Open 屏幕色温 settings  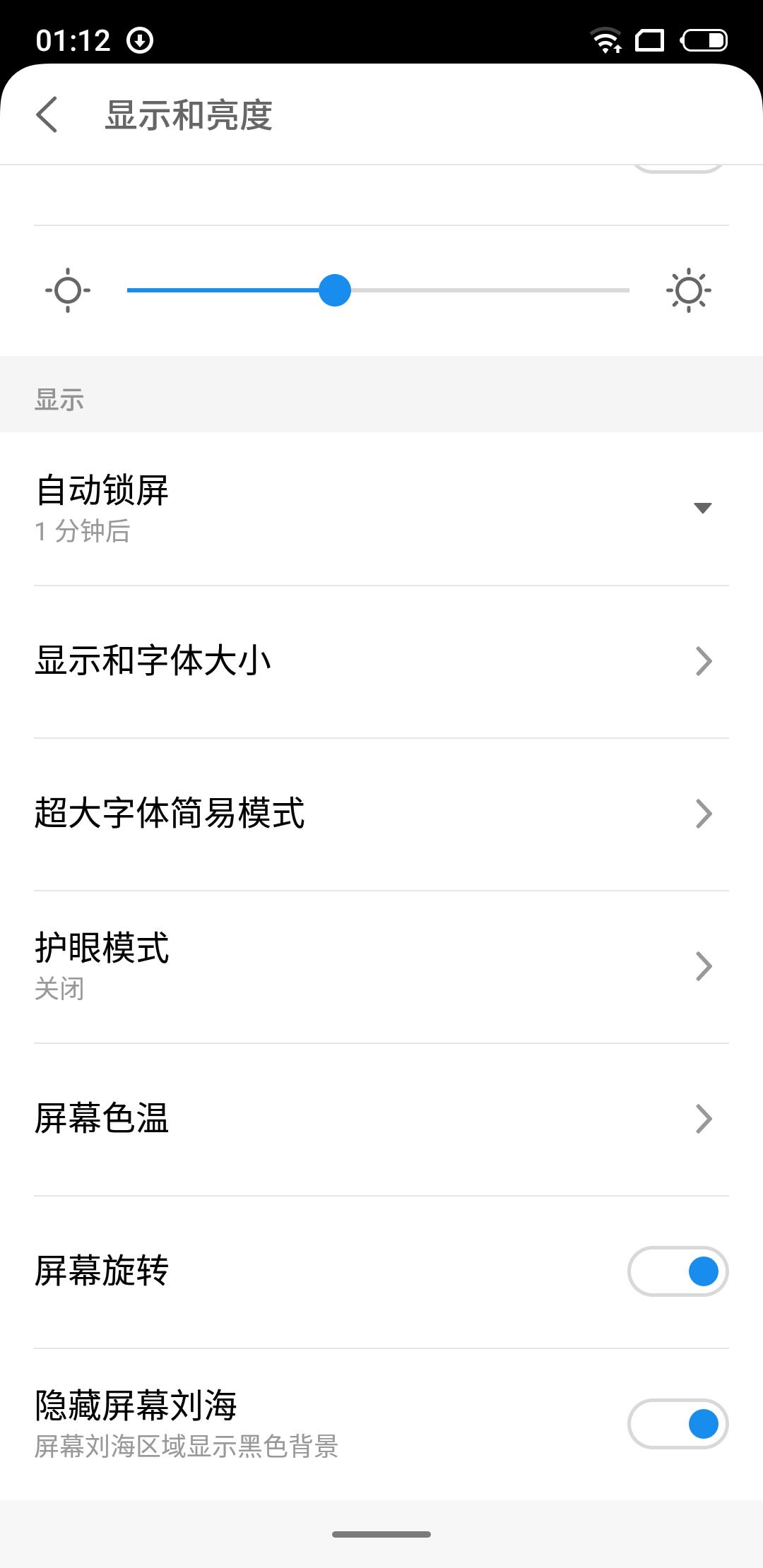point(381,1119)
